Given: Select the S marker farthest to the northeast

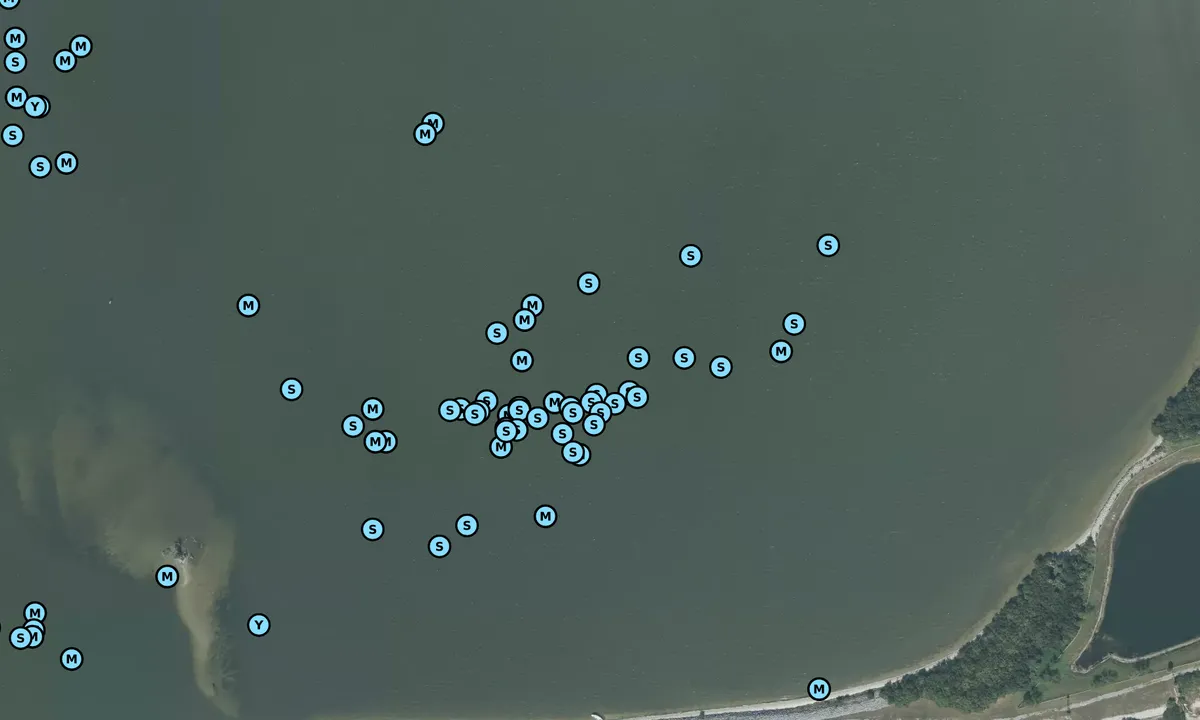Looking at the screenshot, I should coord(828,245).
